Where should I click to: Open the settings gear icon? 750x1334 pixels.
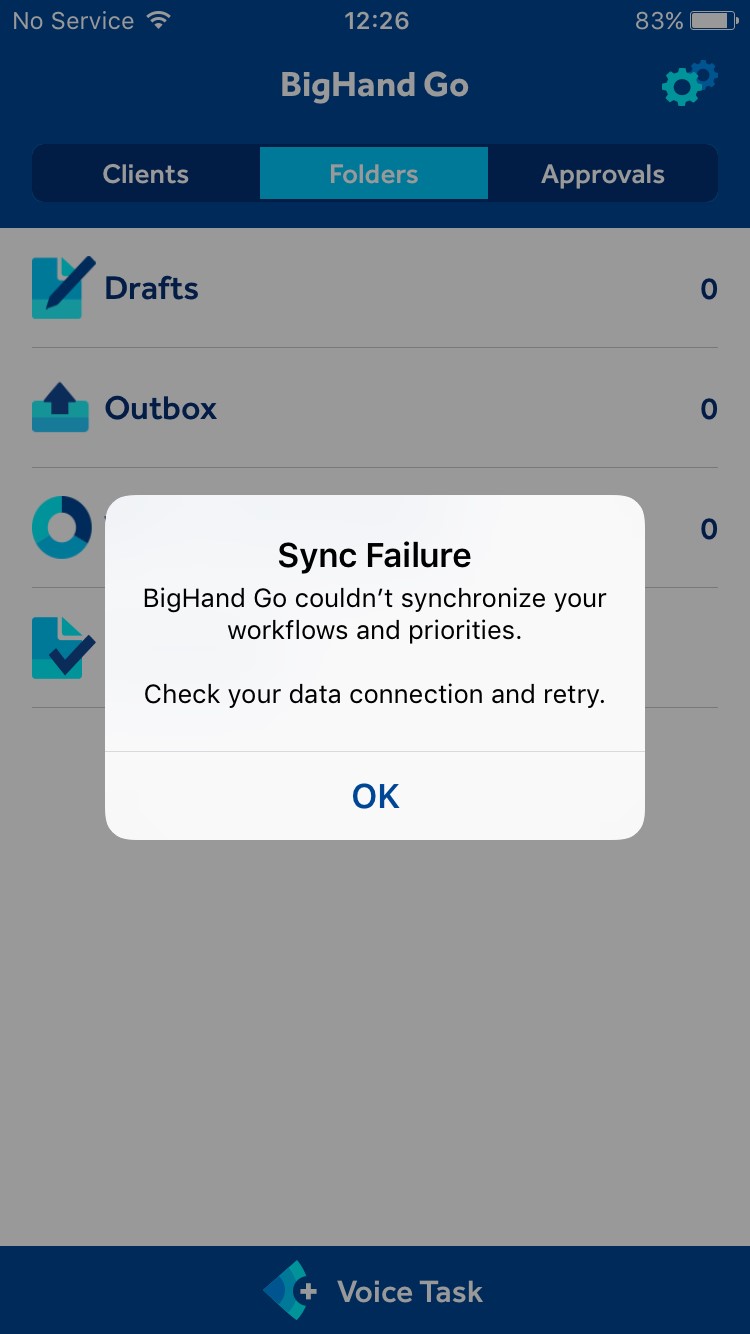[688, 84]
